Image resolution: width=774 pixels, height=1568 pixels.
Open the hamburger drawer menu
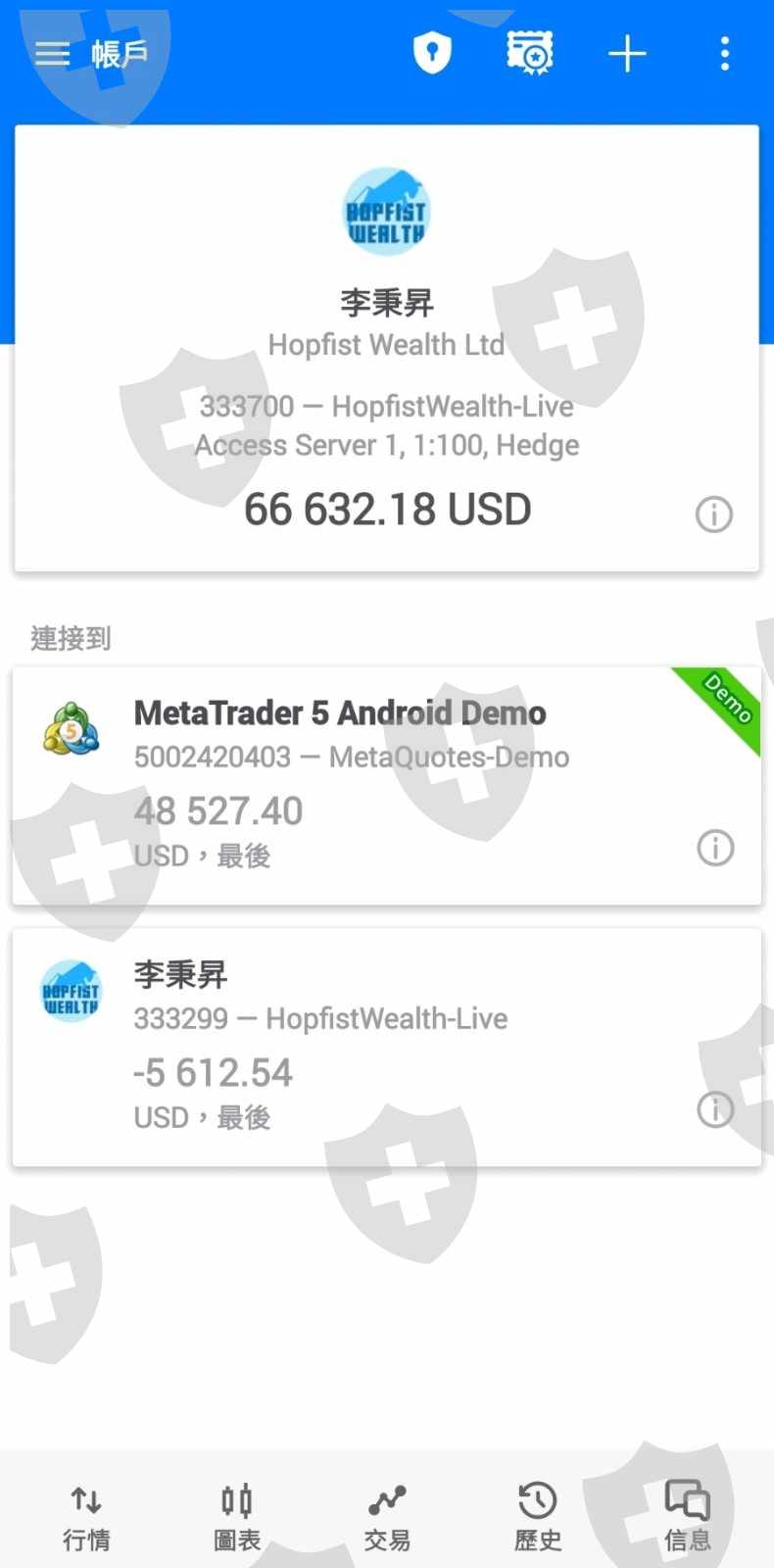[53, 54]
